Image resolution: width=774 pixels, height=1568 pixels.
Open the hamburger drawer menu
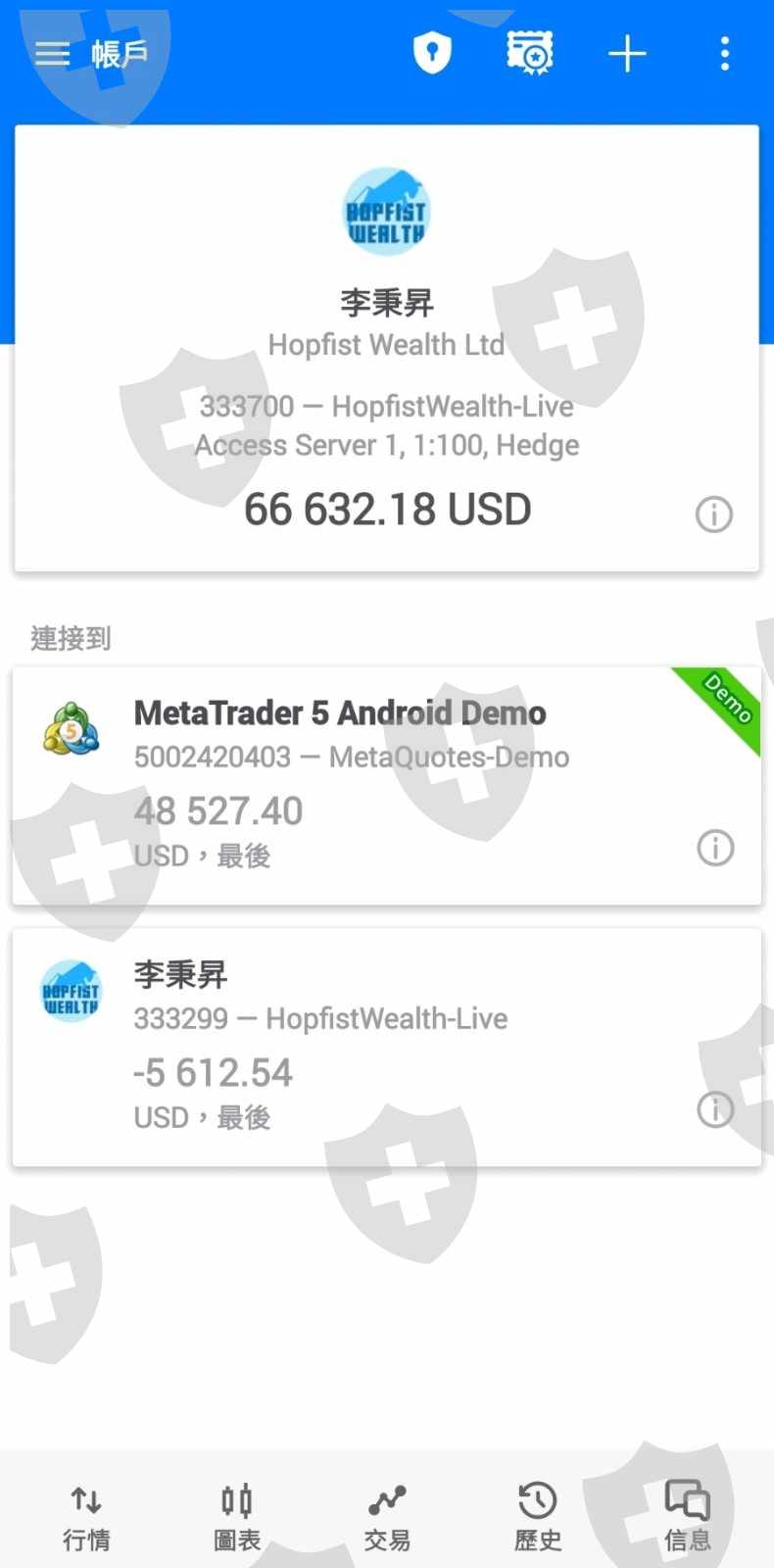[53, 54]
